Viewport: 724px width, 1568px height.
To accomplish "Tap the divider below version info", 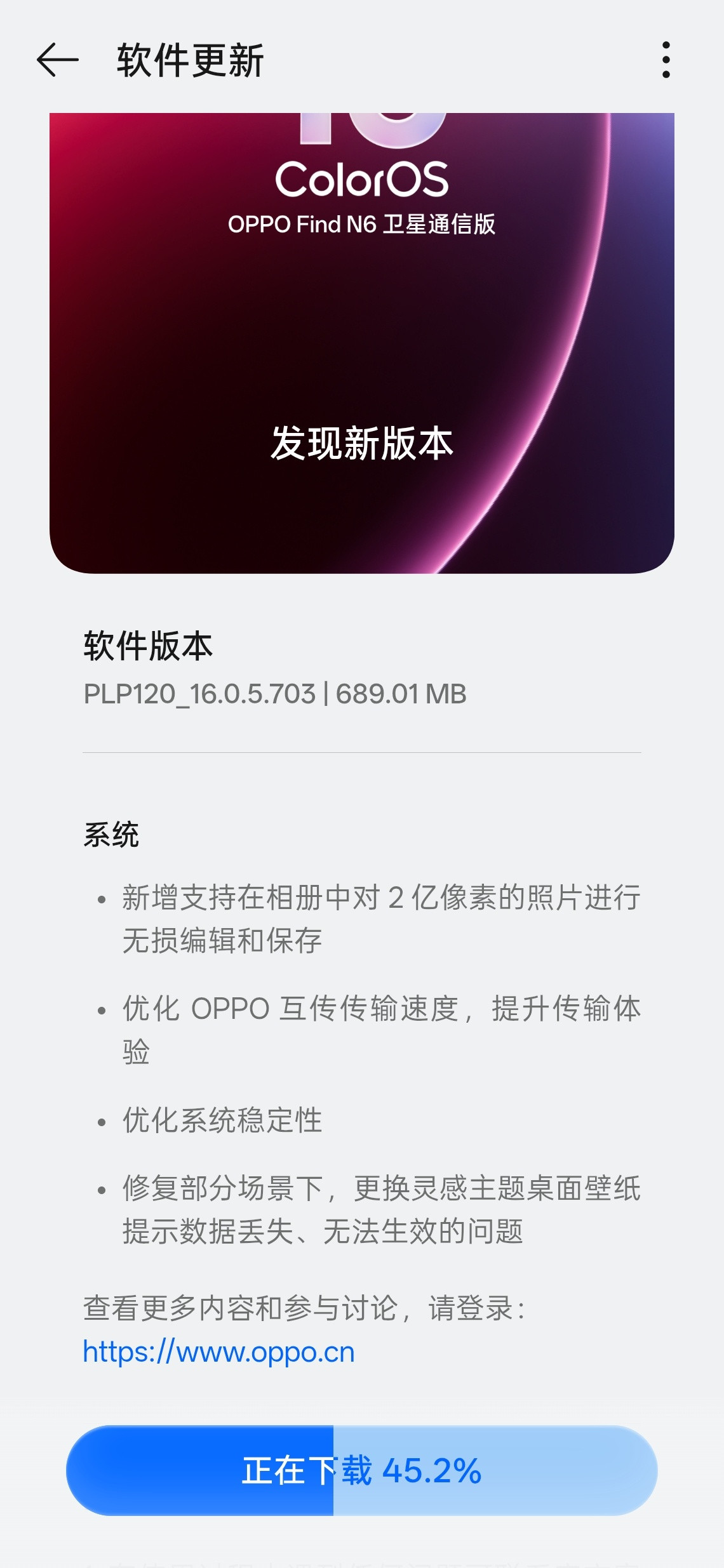I will (x=362, y=754).
